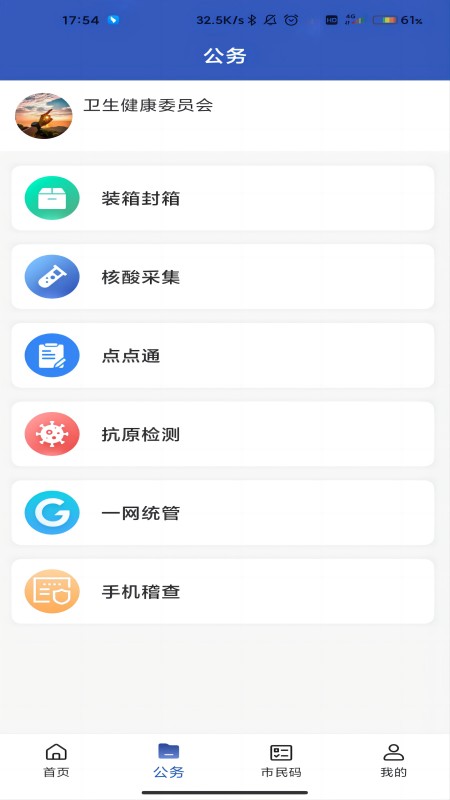
Task: Switch to the 市民码 tab
Action: (281, 760)
